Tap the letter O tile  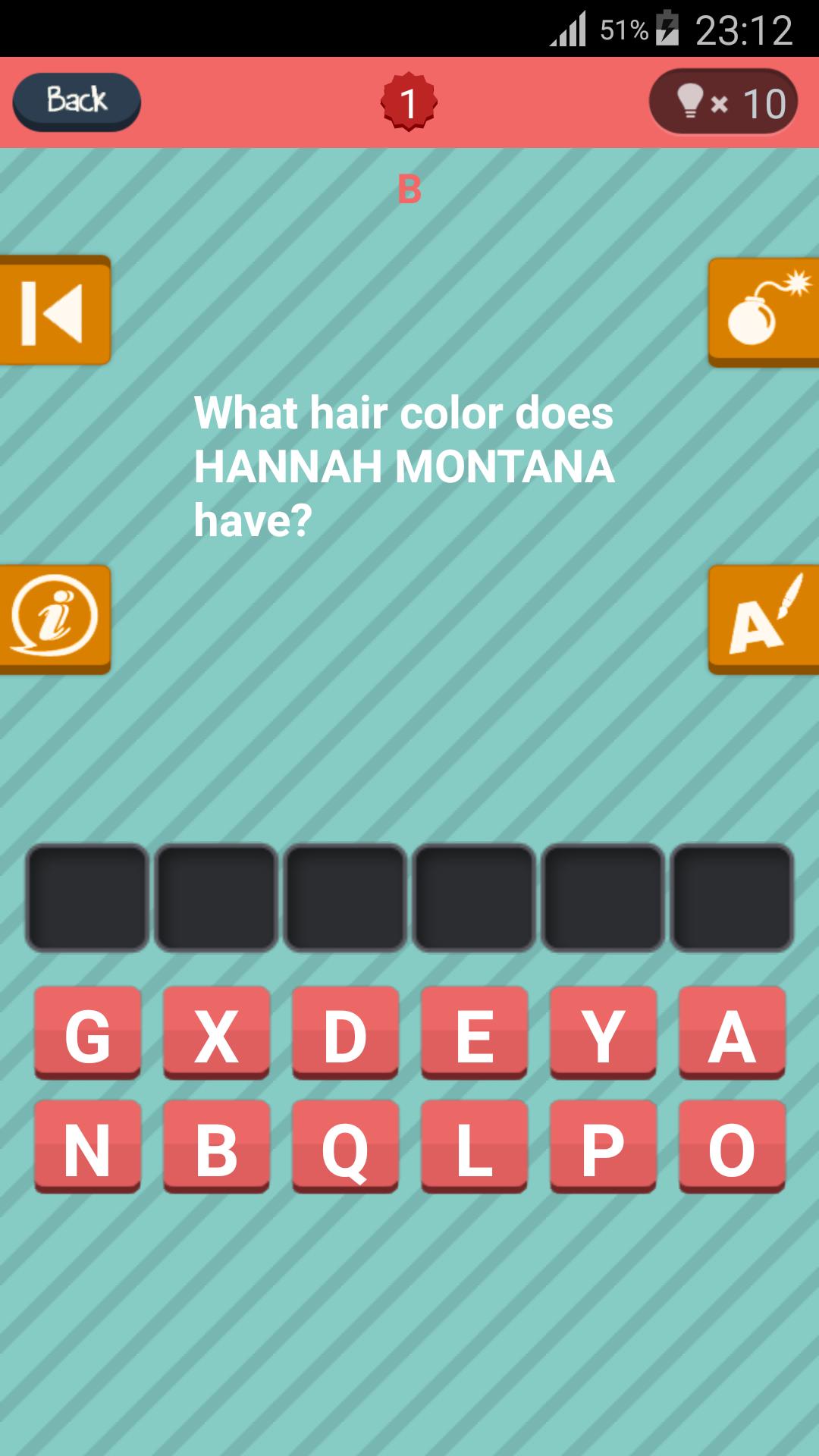click(732, 1147)
